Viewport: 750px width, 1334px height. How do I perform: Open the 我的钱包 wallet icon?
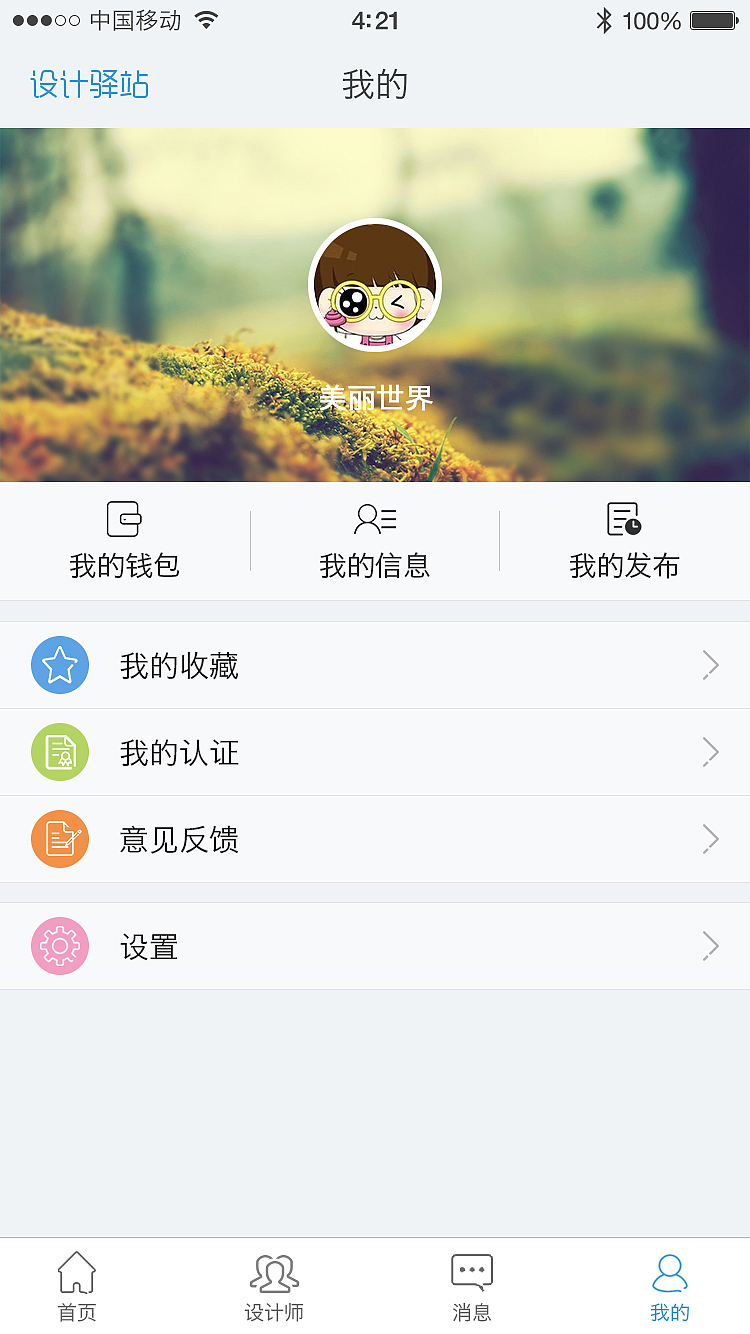[x=124, y=519]
